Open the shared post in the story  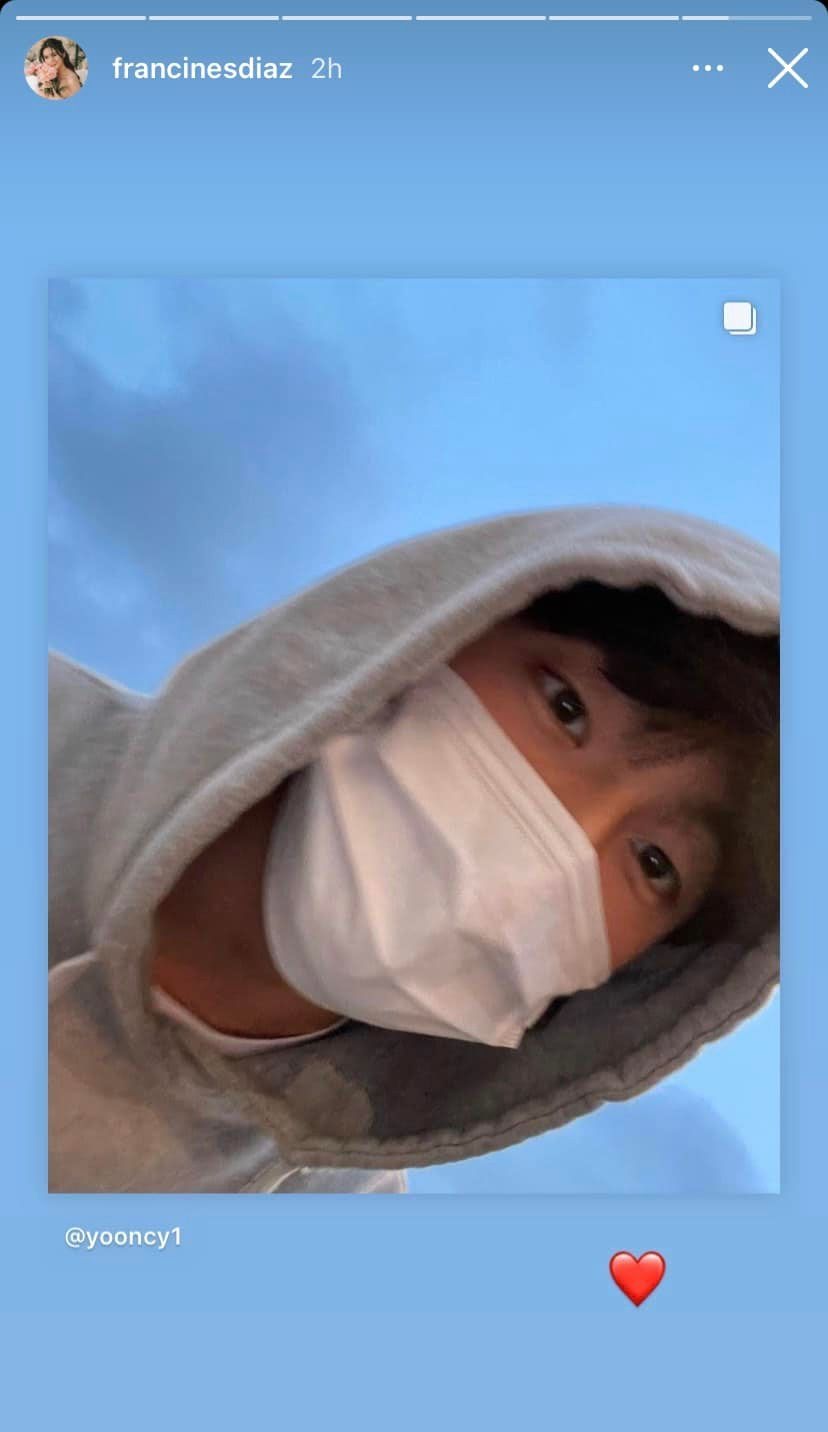413,735
